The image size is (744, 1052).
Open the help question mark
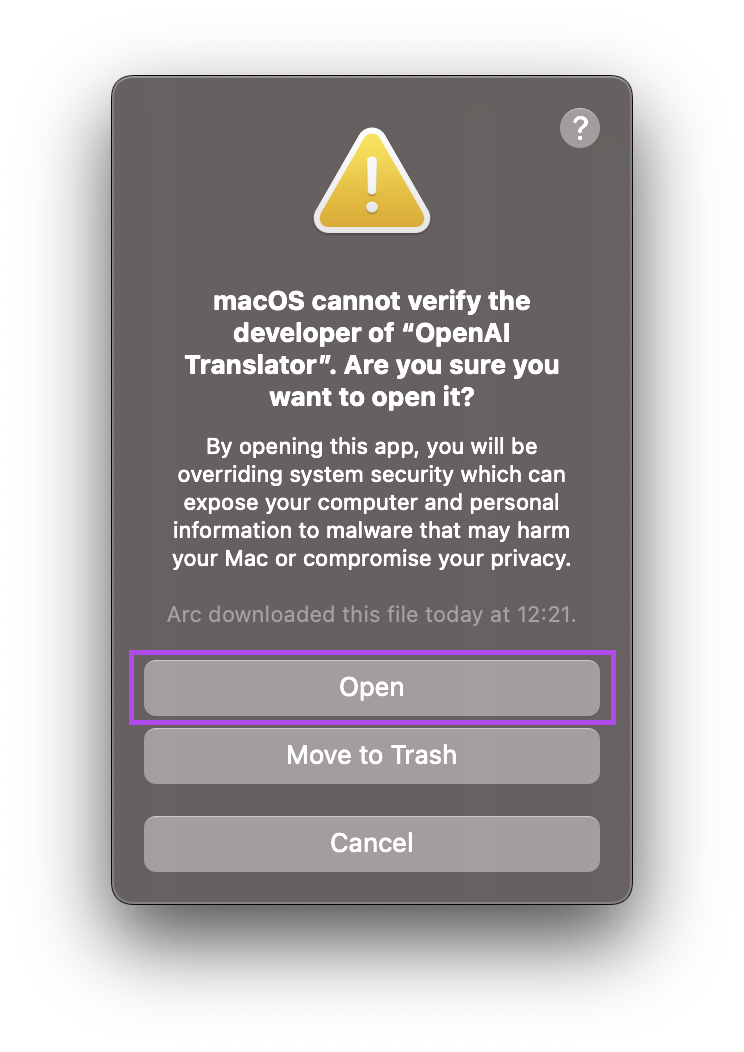(580, 128)
